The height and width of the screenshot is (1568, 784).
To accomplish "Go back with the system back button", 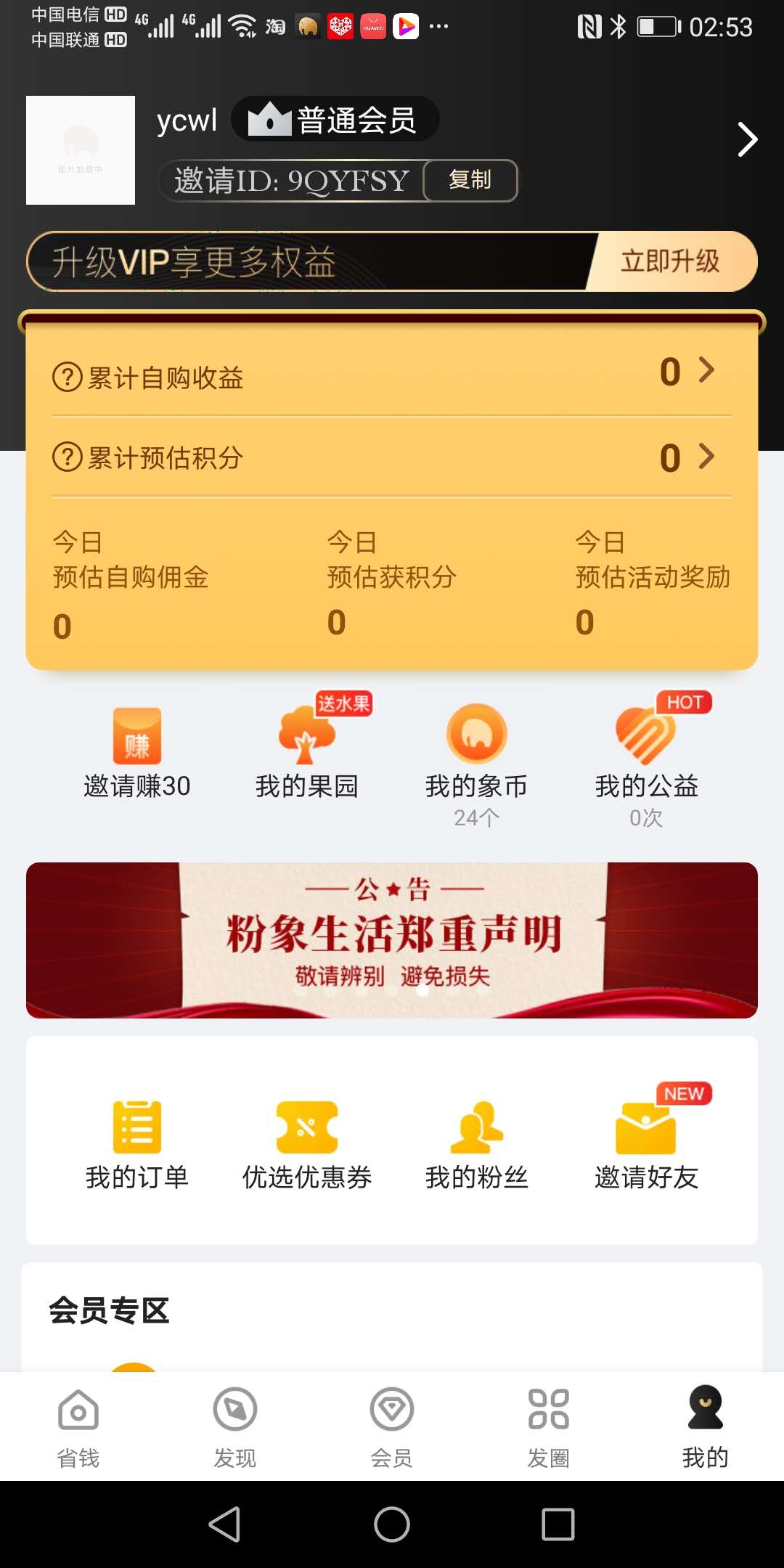I will 225,1524.
